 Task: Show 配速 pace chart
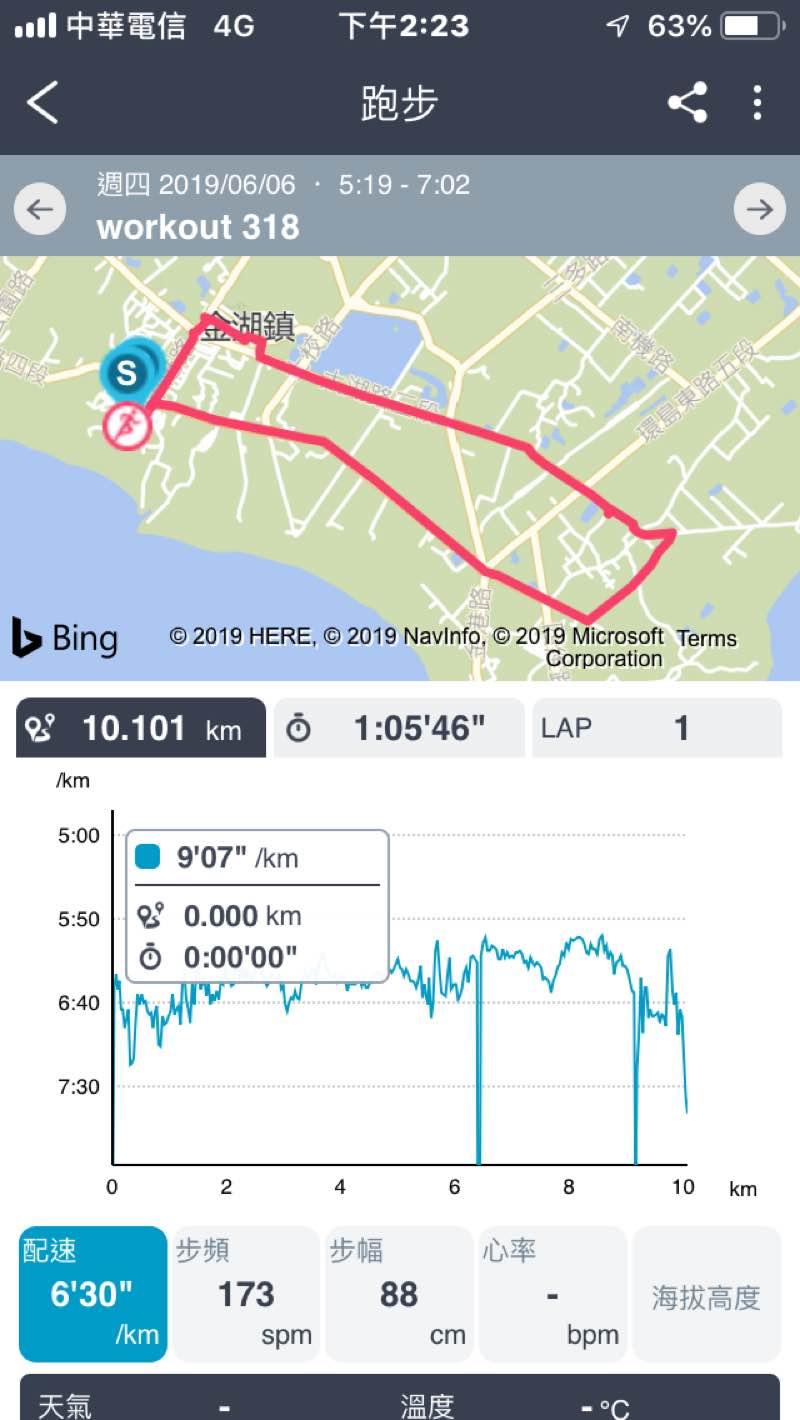[x=92, y=1294]
